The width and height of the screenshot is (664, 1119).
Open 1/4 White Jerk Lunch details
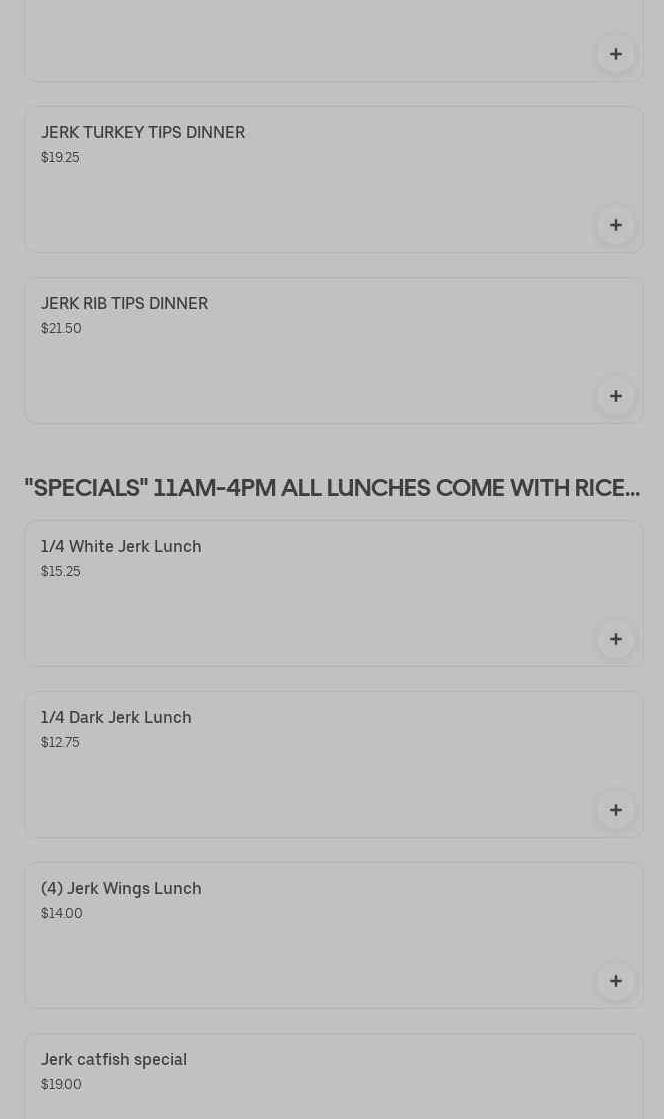click(x=121, y=547)
